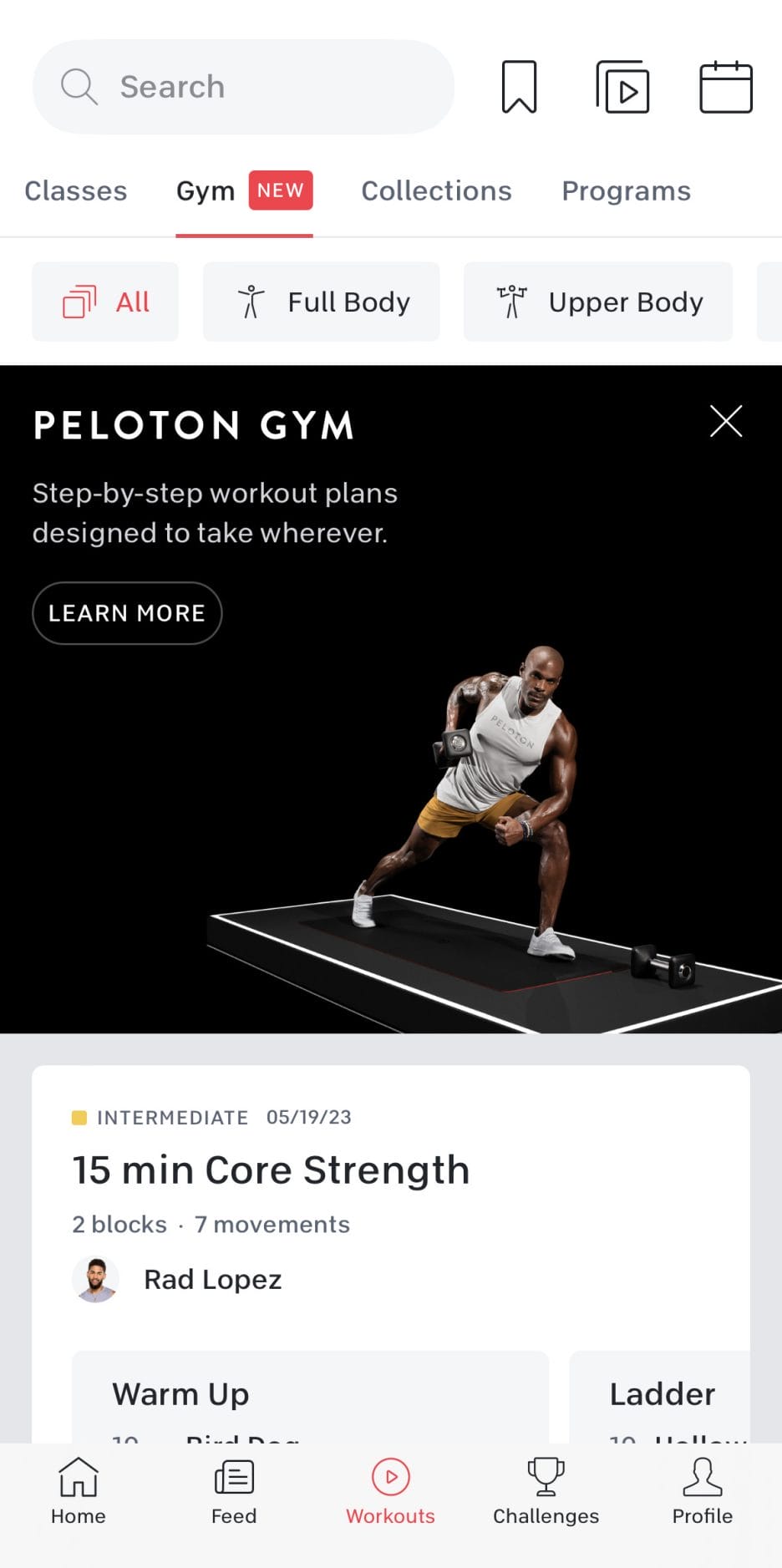Filter by Full Body

pos(322,302)
